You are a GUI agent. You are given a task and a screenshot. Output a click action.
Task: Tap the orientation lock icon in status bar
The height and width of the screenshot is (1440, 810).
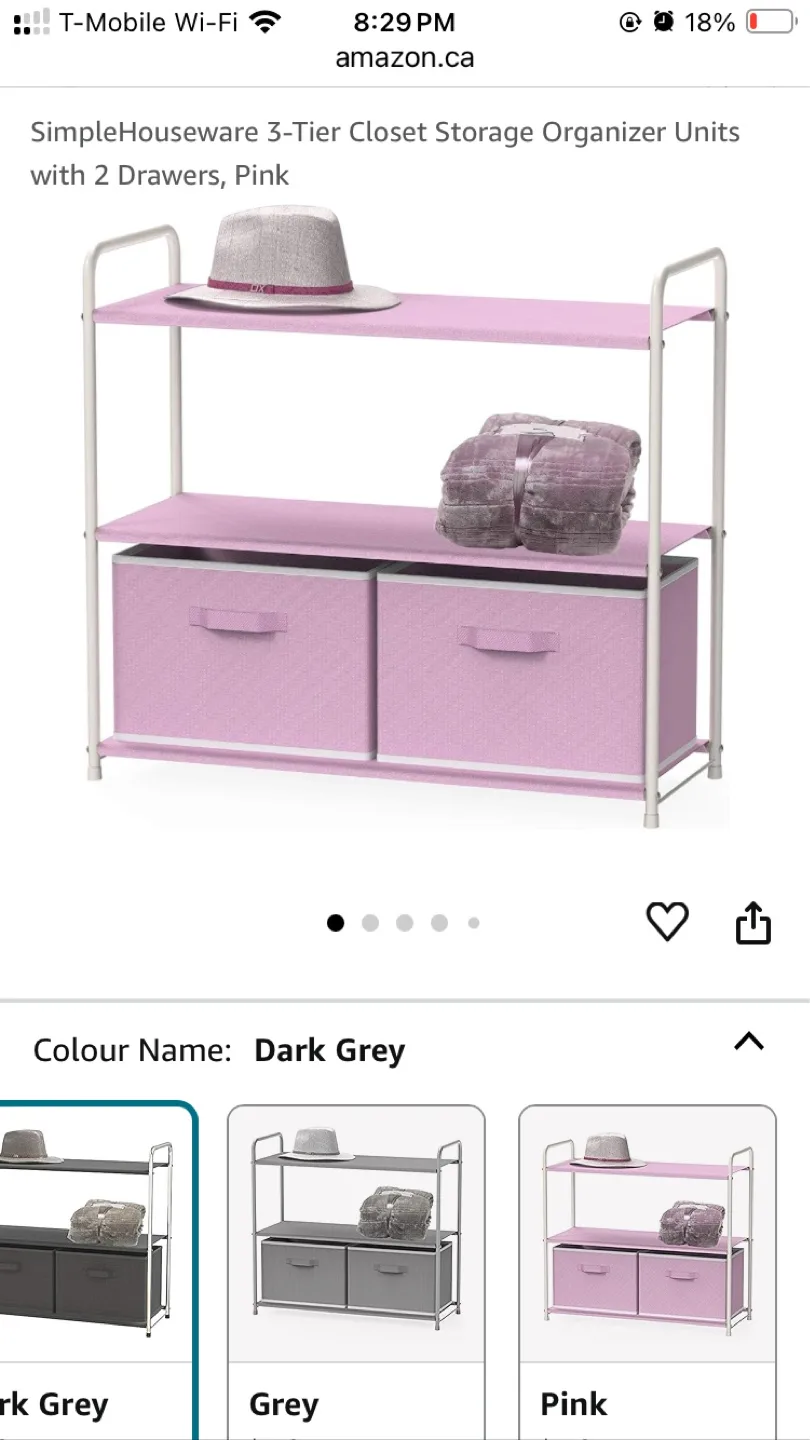pos(631,22)
